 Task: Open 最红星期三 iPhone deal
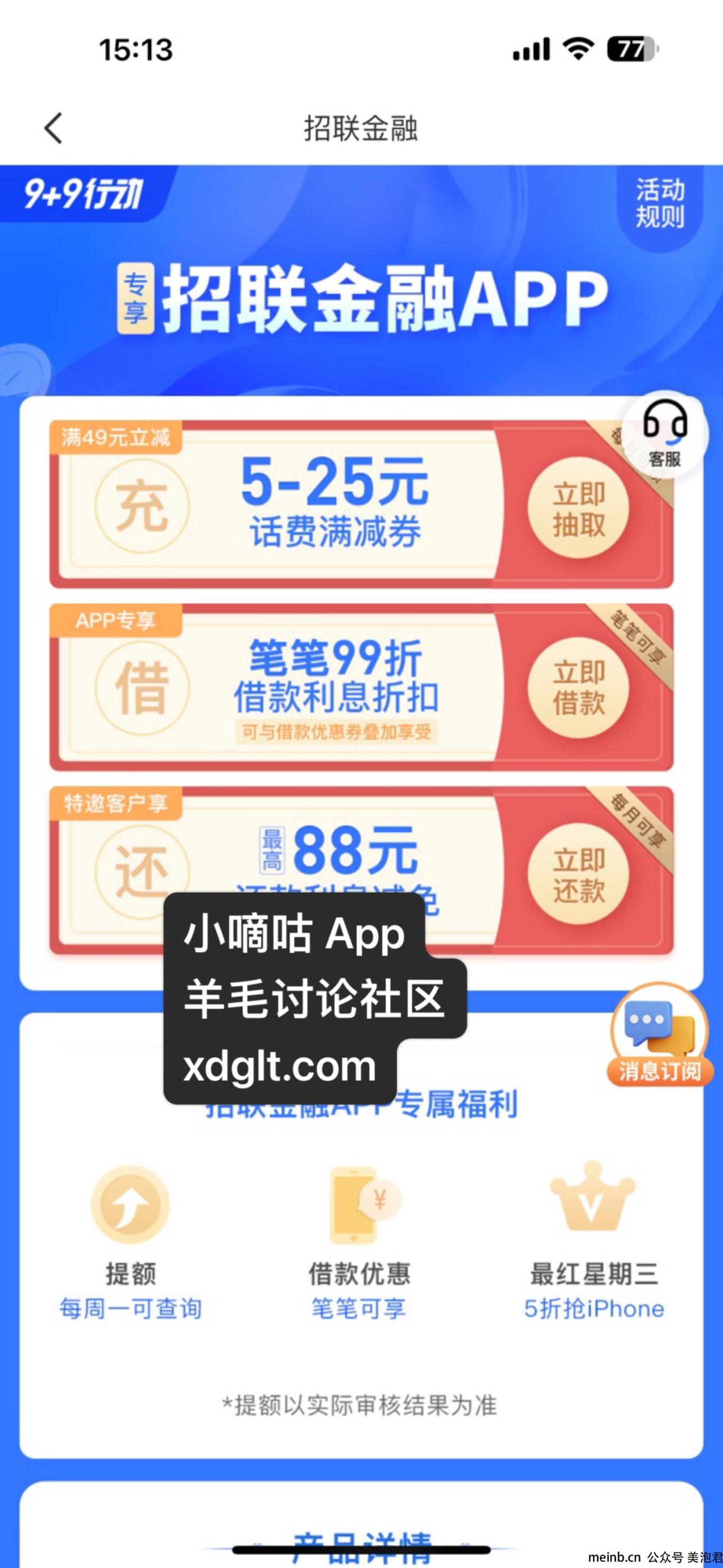(593, 1241)
